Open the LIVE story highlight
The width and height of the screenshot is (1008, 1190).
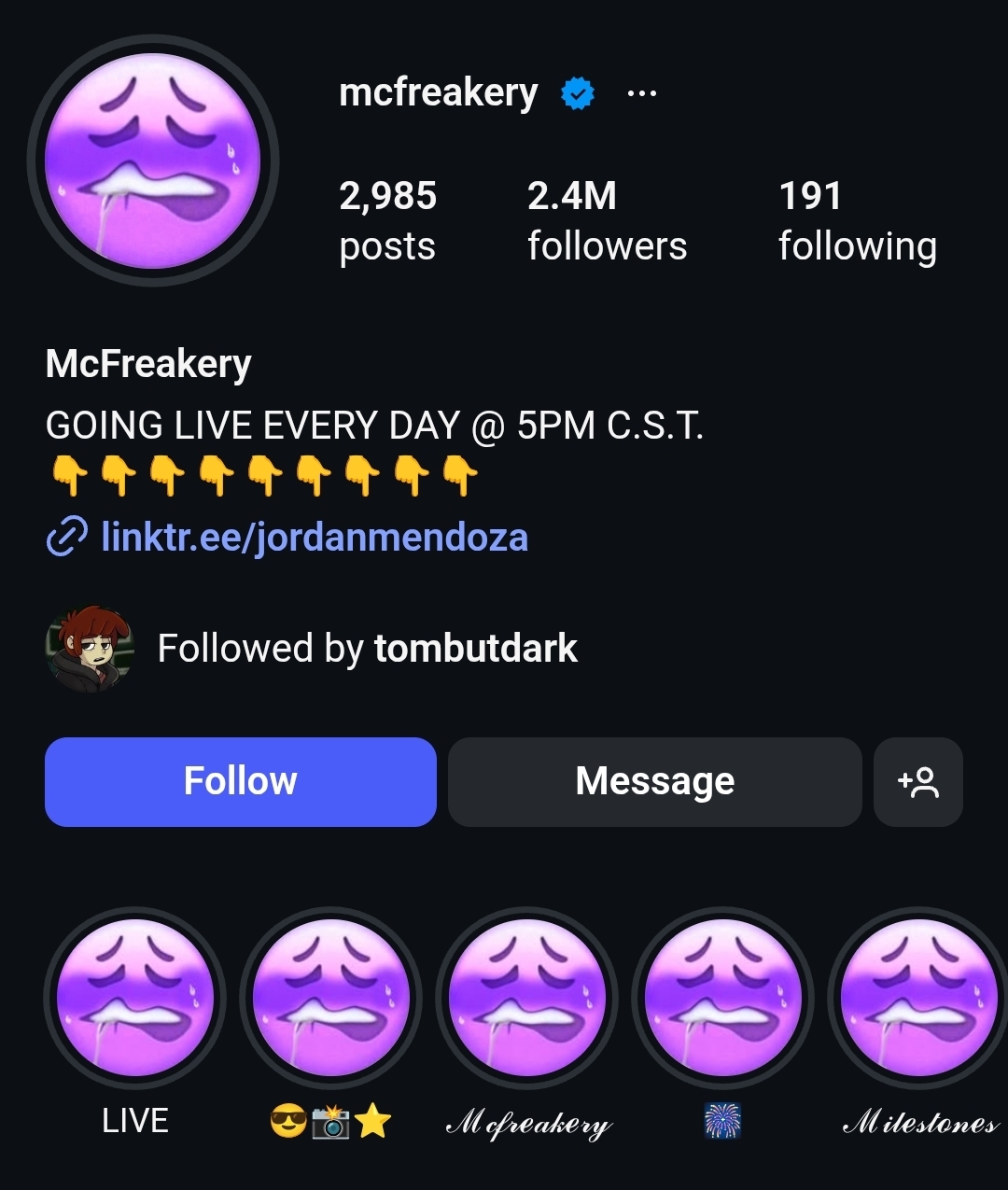pos(135,999)
